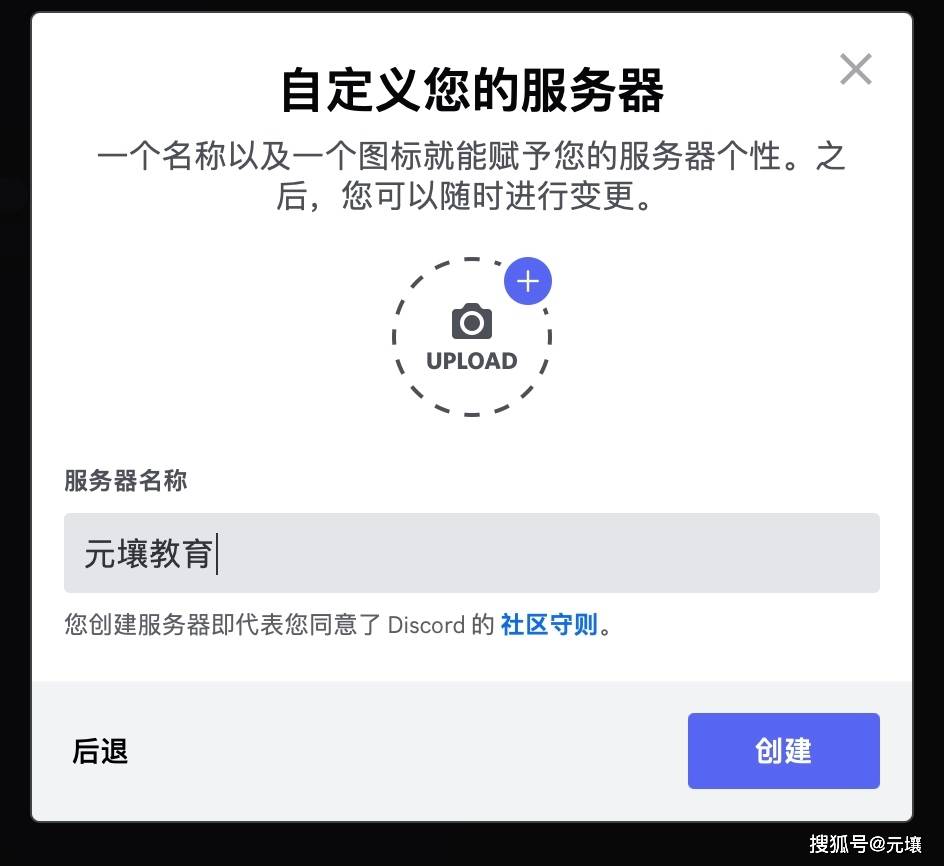Image resolution: width=944 pixels, height=866 pixels.
Task: Tap the server name text field
Action: [471, 553]
